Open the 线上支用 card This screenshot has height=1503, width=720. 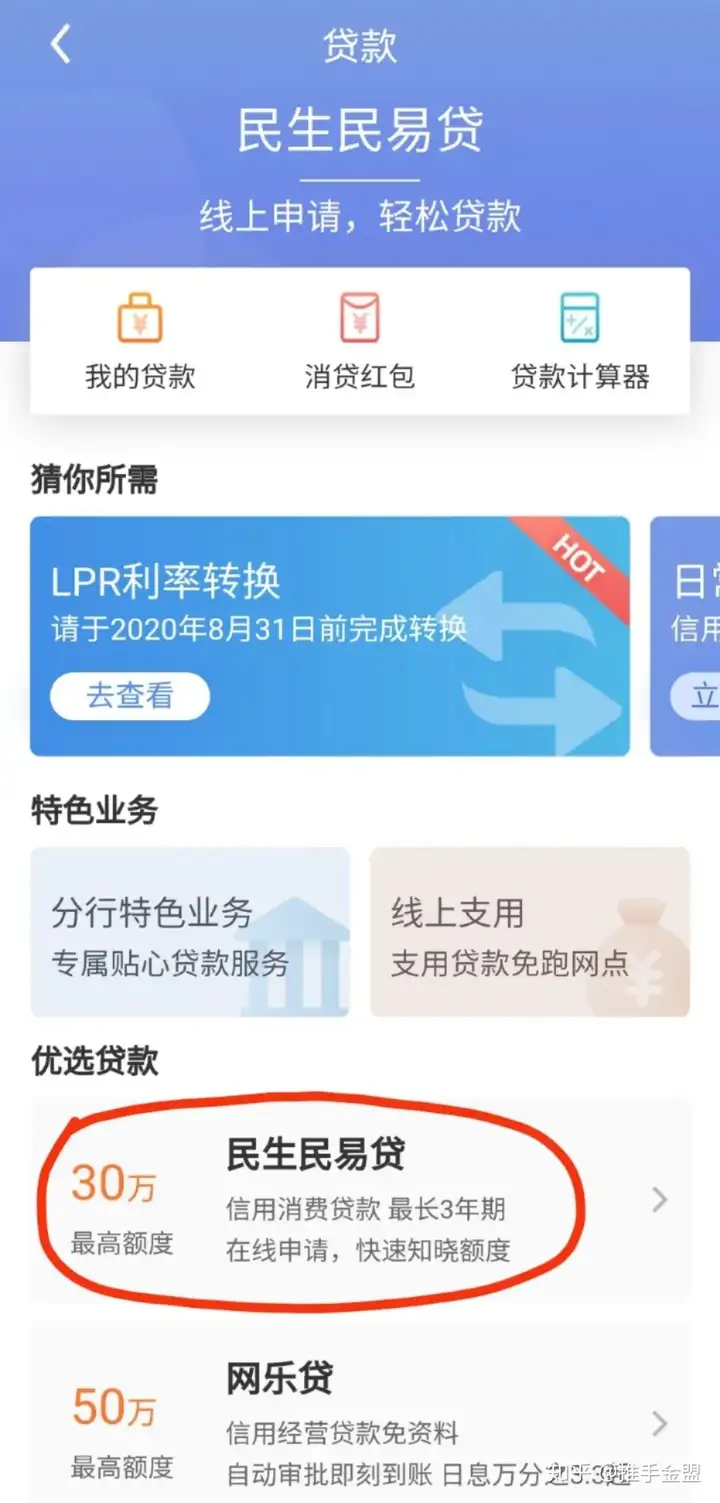[x=530, y=932]
